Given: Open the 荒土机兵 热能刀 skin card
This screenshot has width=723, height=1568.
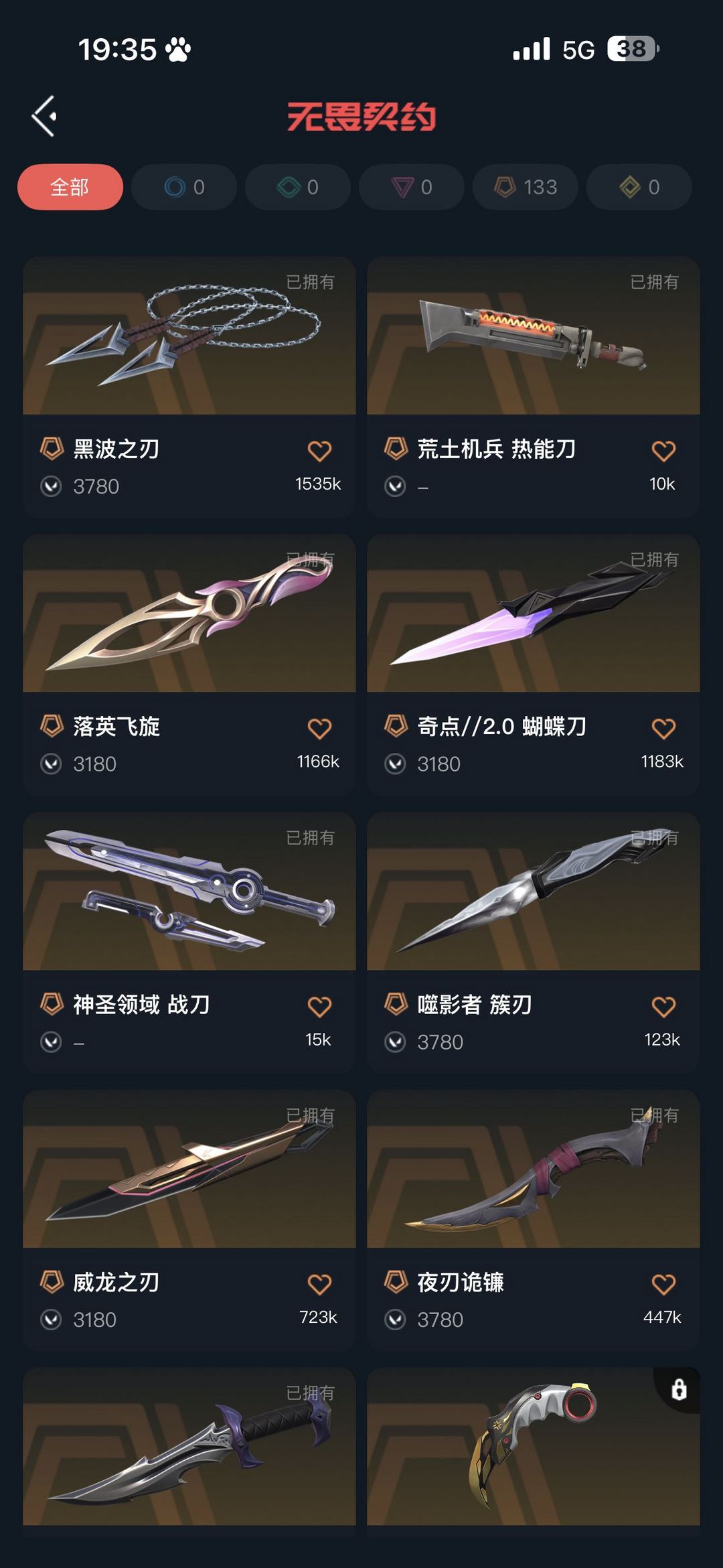Looking at the screenshot, I should 534,386.
